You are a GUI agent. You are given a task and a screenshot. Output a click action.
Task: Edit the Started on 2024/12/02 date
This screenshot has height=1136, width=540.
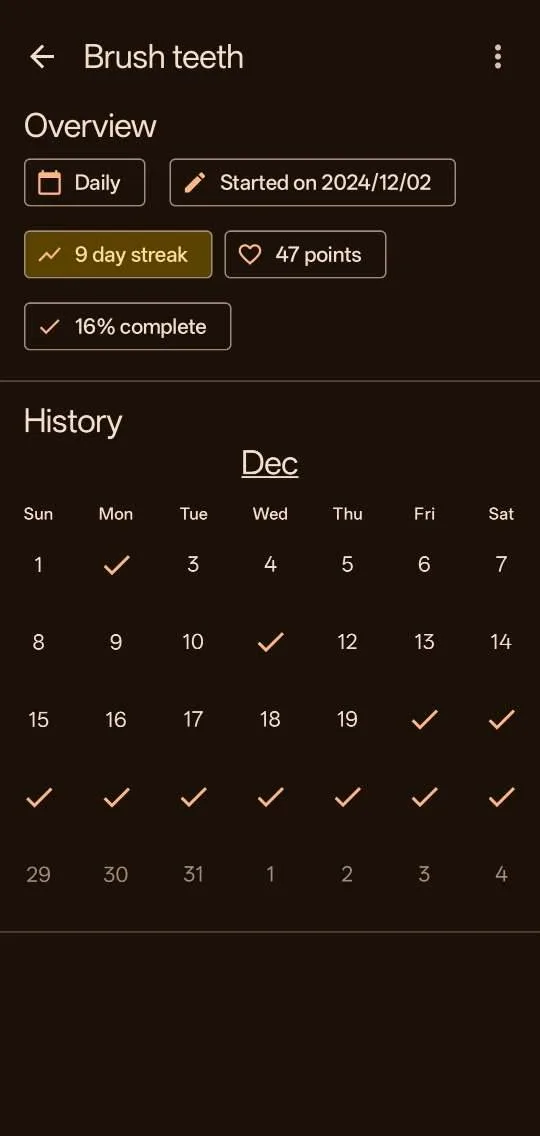pyautogui.click(x=312, y=183)
